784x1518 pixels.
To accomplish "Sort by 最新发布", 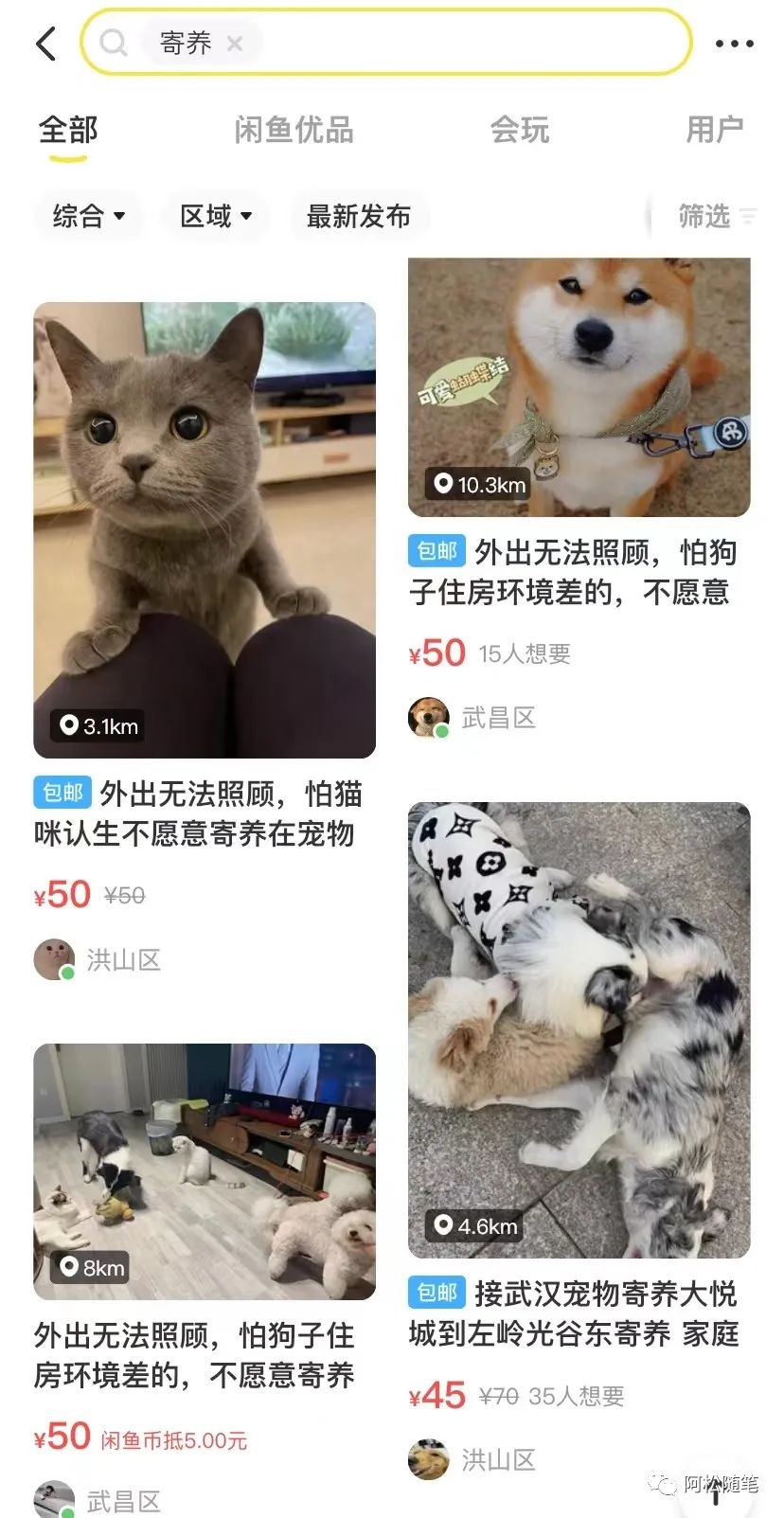I will (358, 216).
